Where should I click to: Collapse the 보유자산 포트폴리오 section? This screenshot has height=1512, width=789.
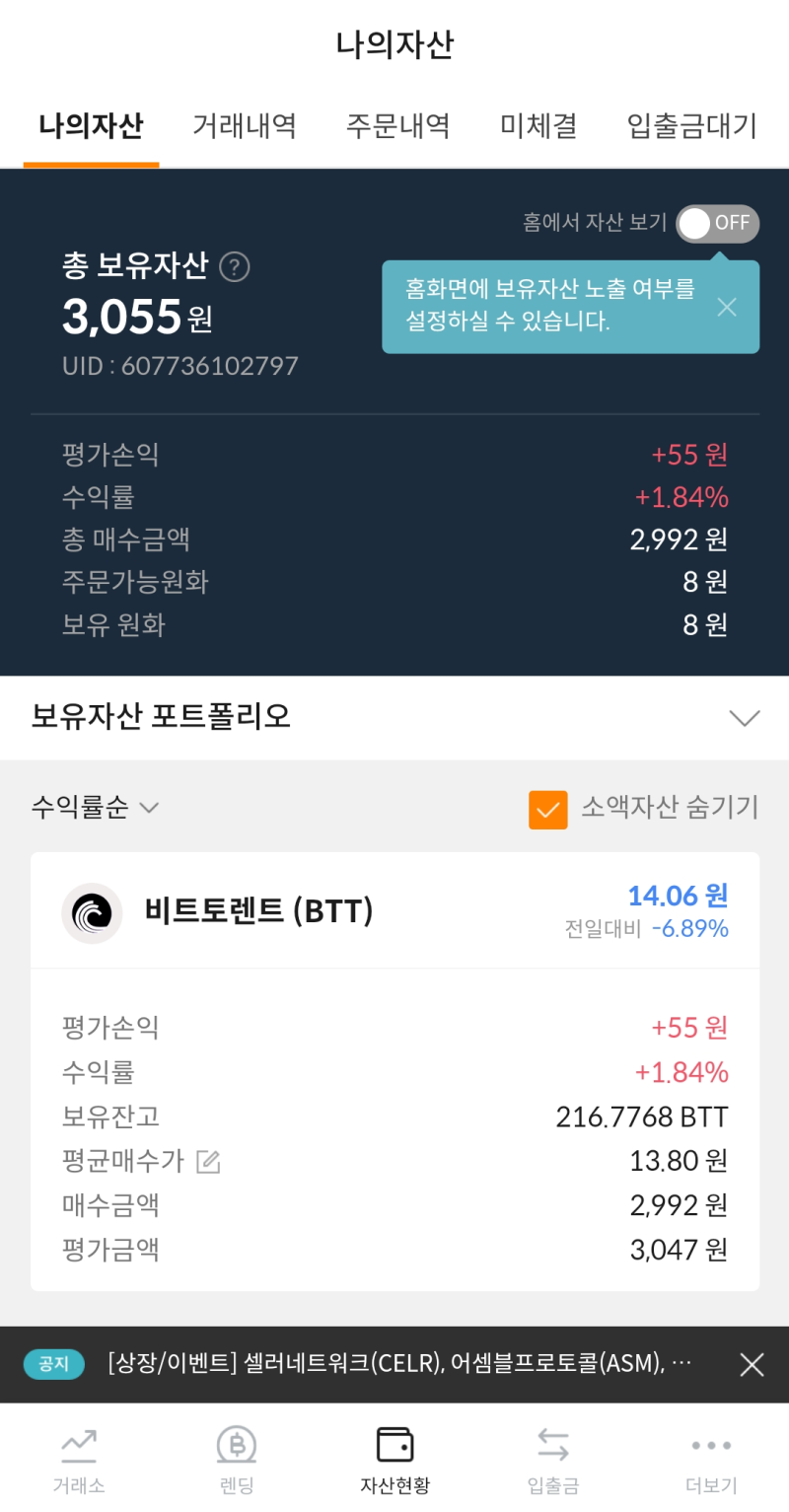[745, 718]
